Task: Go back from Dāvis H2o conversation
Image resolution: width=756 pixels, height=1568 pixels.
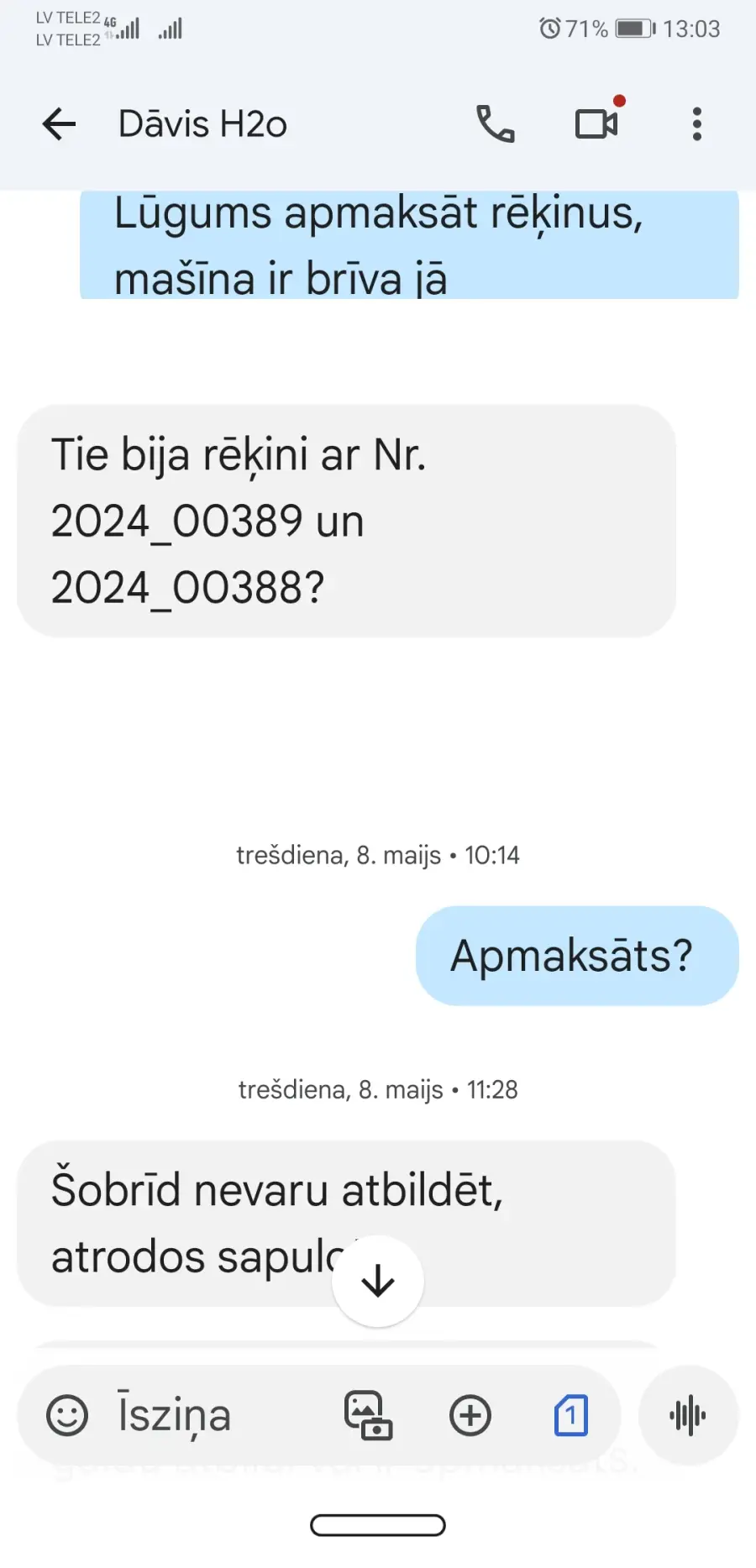Action: 59,124
